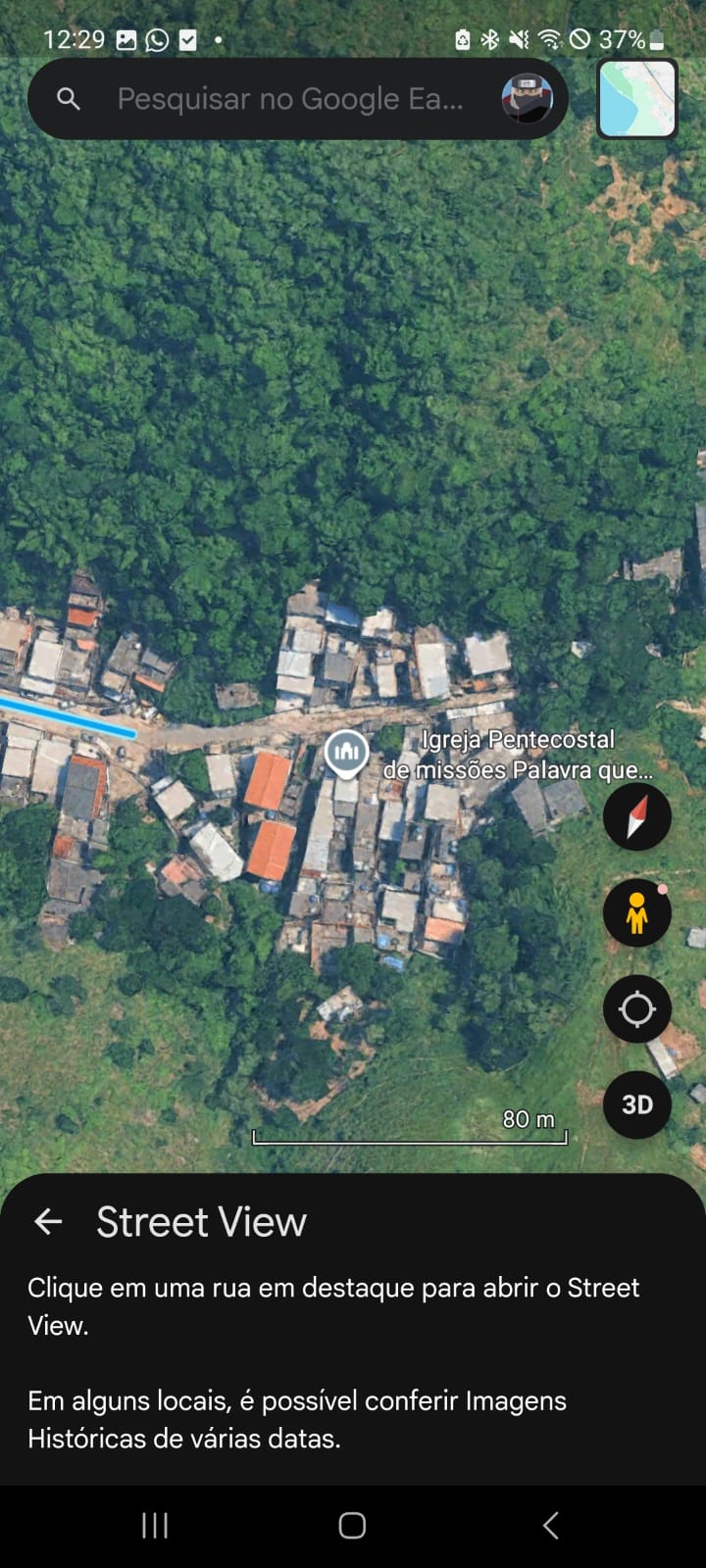The width and height of the screenshot is (706, 1568).
Task: Open the account profile avatar
Action: coord(528,99)
